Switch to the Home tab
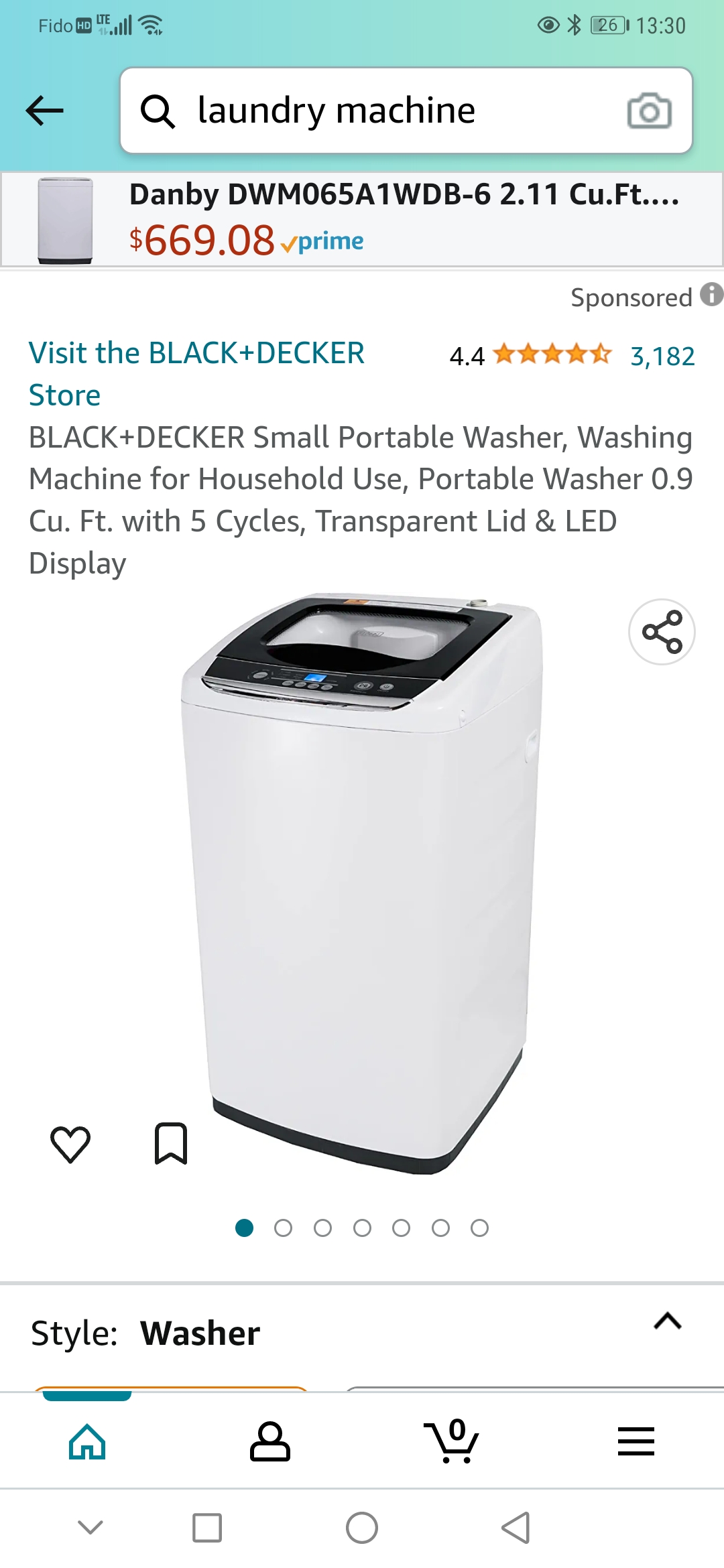724x1568 pixels. (88, 1441)
